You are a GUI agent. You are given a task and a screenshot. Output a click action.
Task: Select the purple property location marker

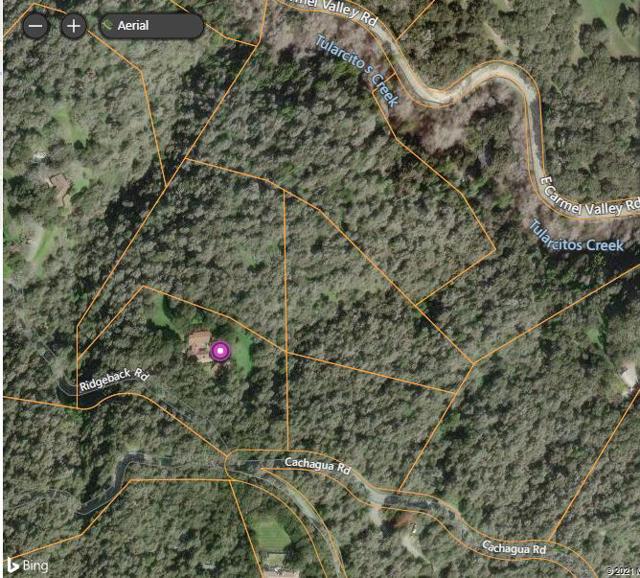pos(220,351)
